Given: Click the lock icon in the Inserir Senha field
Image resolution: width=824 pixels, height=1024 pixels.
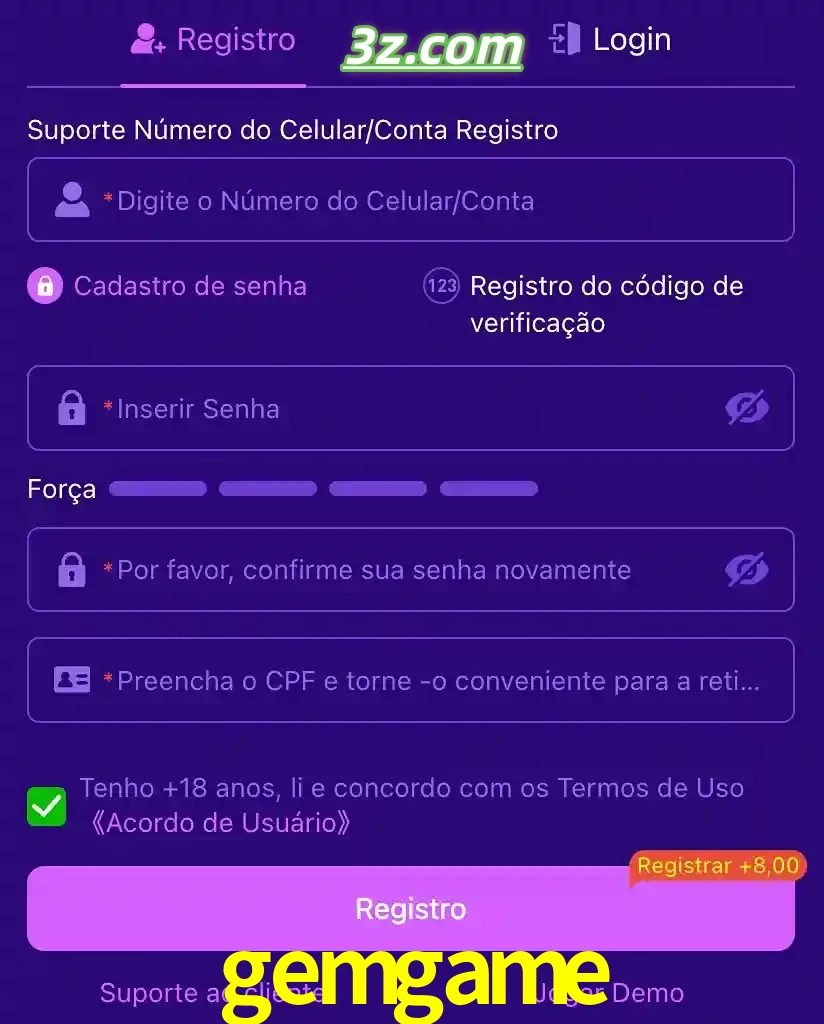Looking at the screenshot, I should click(70, 408).
